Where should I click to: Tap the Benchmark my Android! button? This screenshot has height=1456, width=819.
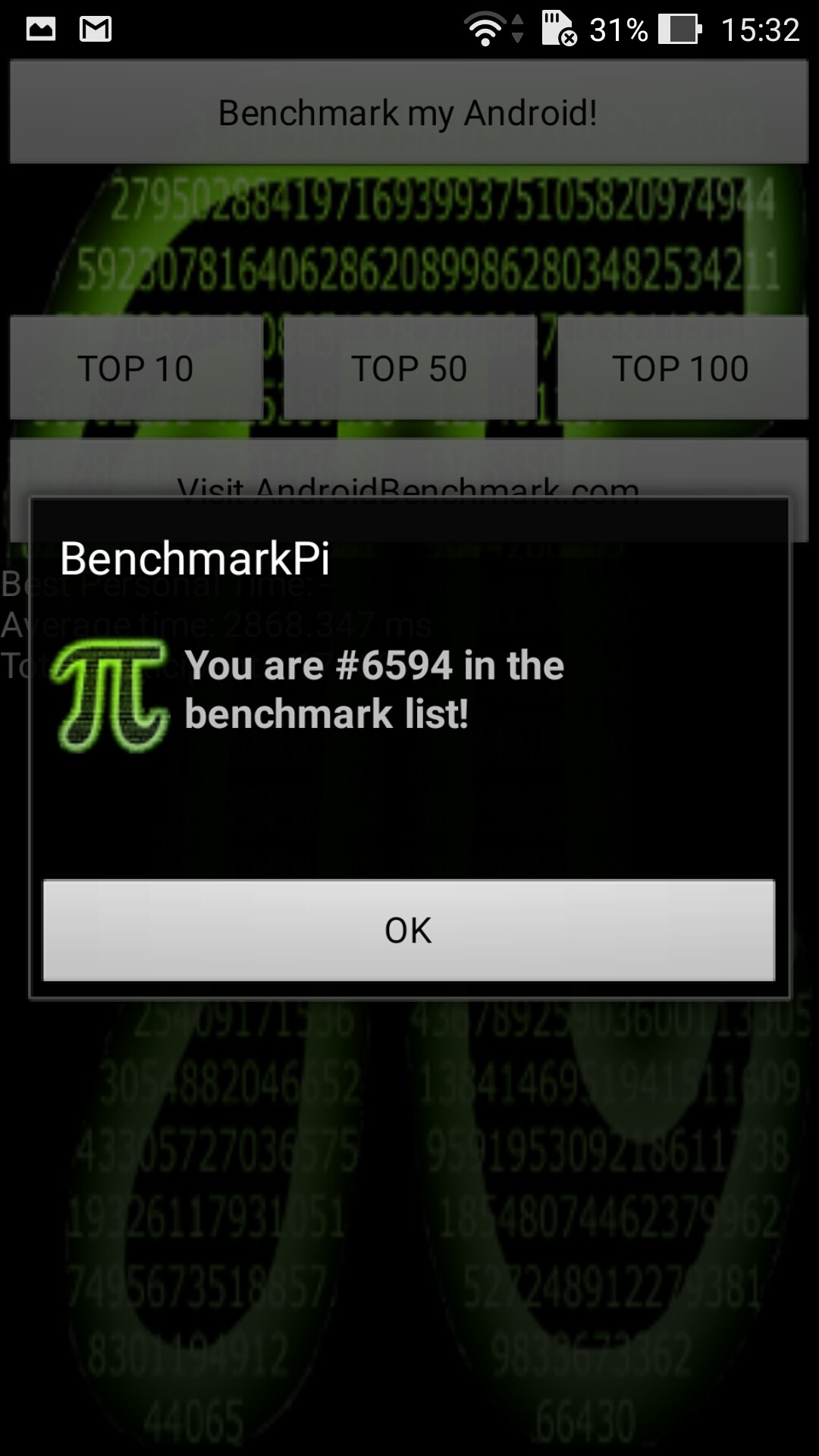pos(409,112)
